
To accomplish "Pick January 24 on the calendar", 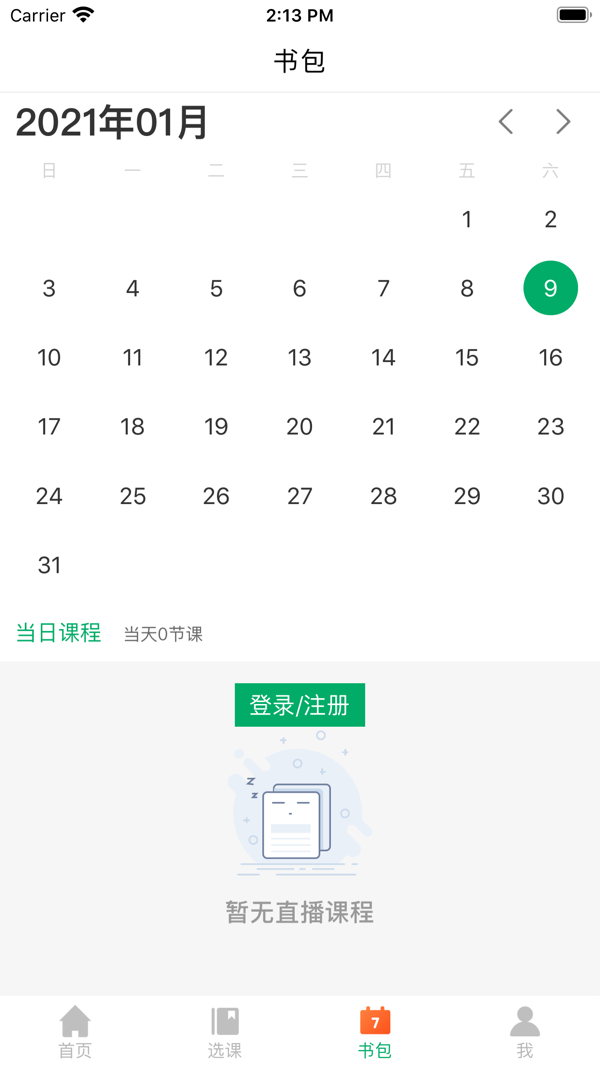I will 49,496.
